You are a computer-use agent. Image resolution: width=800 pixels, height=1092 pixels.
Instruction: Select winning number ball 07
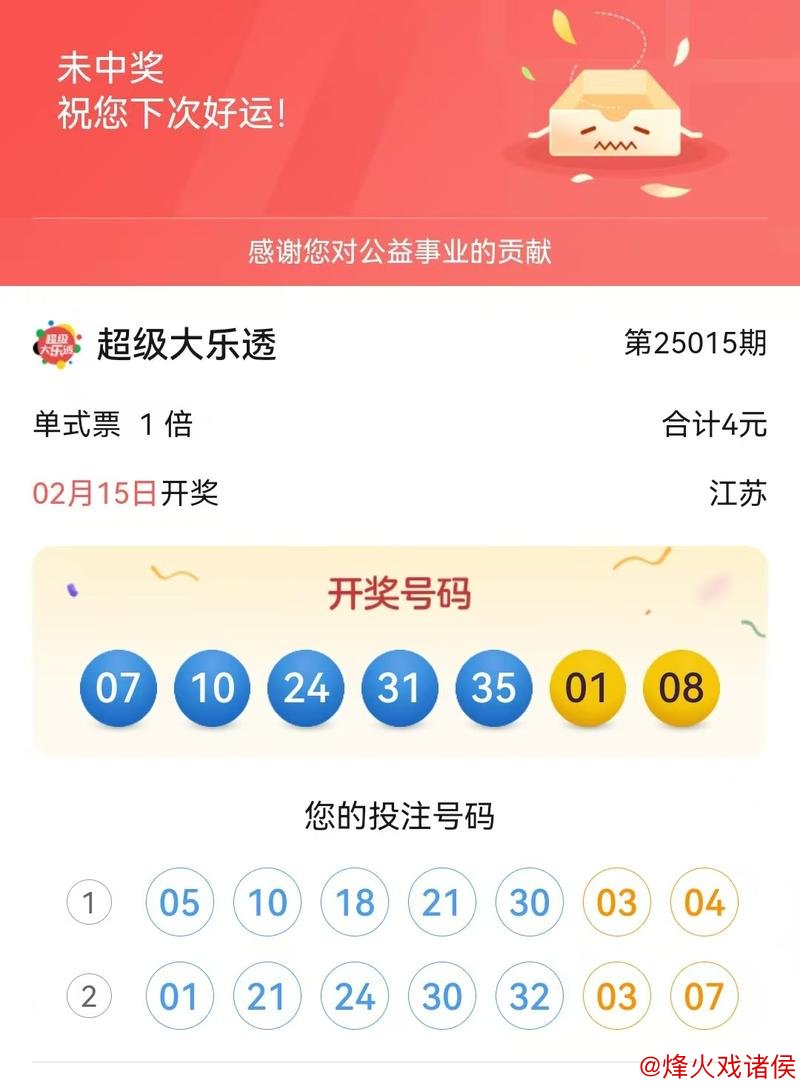click(119, 688)
